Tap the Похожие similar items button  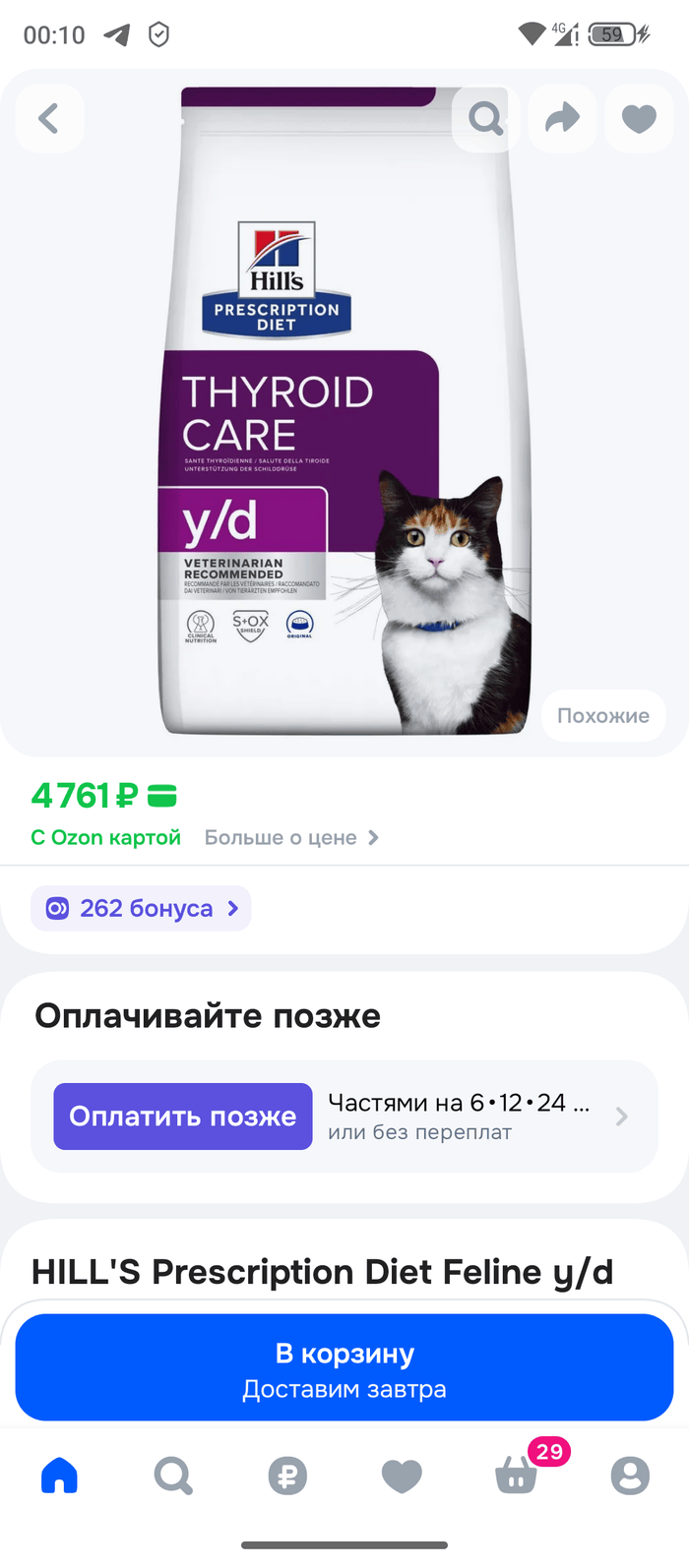(x=602, y=715)
